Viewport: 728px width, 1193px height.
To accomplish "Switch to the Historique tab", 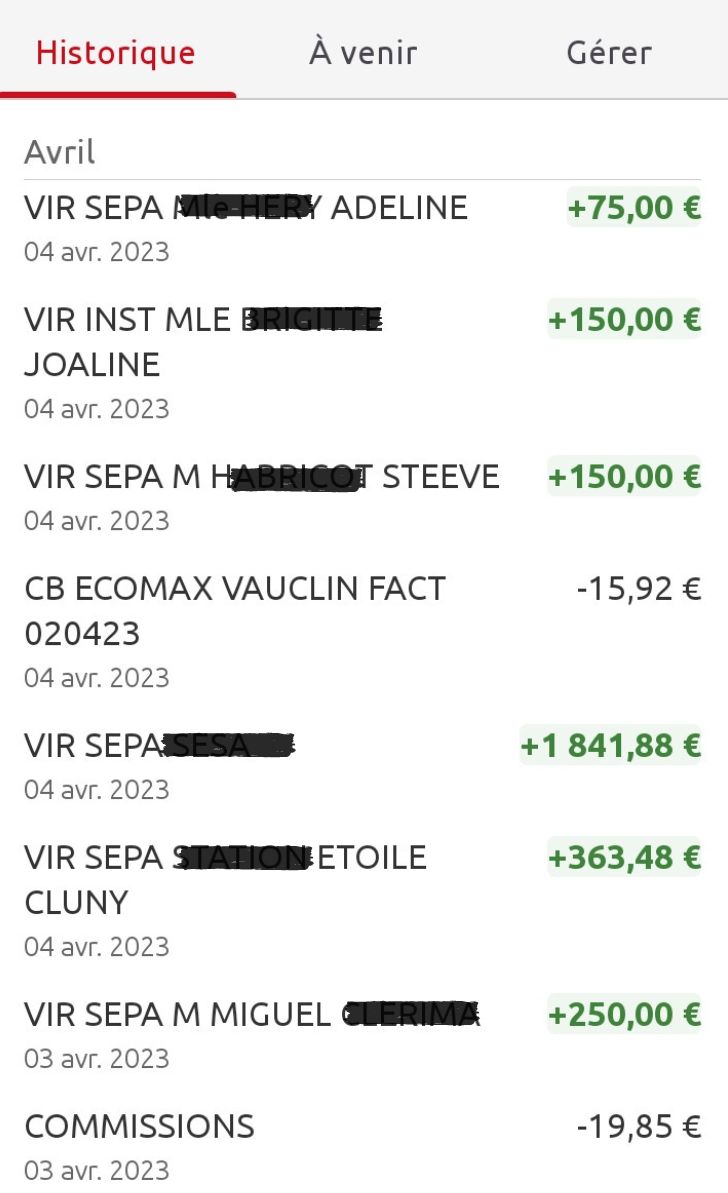I will click(116, 52).
